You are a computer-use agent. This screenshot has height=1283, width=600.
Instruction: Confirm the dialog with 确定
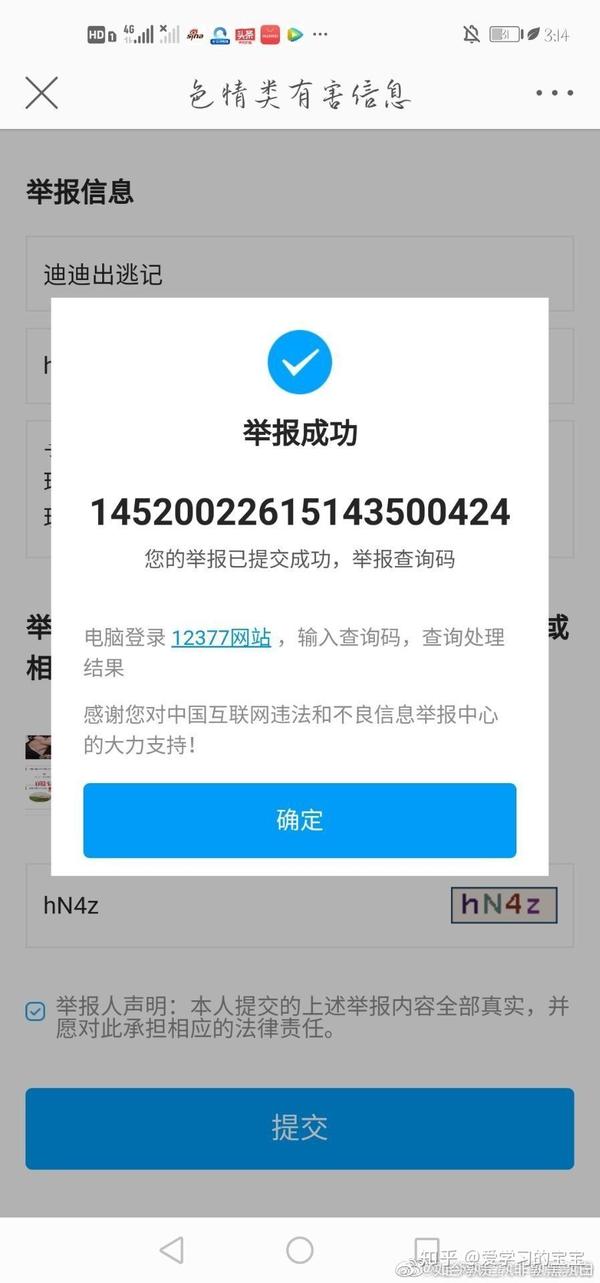tap(299, 820)
